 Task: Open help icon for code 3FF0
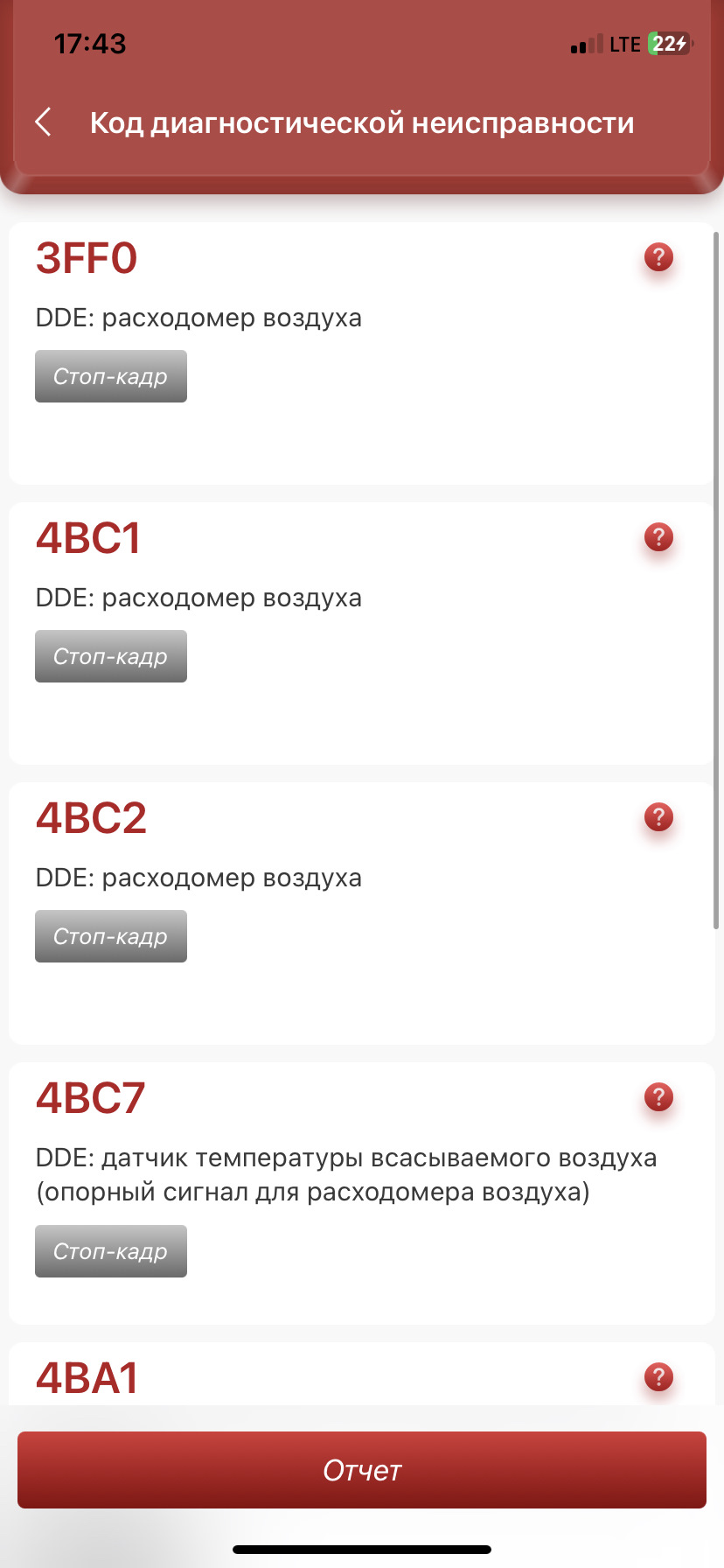click(x=658, y=257)
